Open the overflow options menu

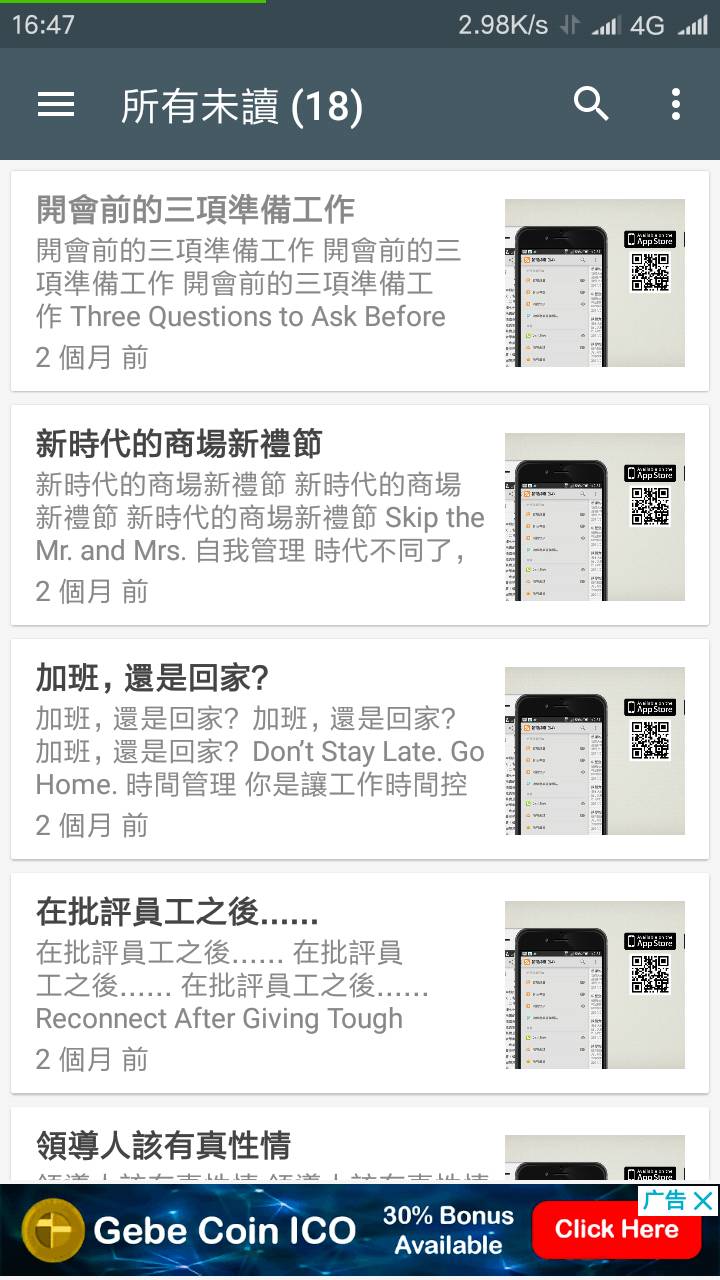click(x=676, y=104)
